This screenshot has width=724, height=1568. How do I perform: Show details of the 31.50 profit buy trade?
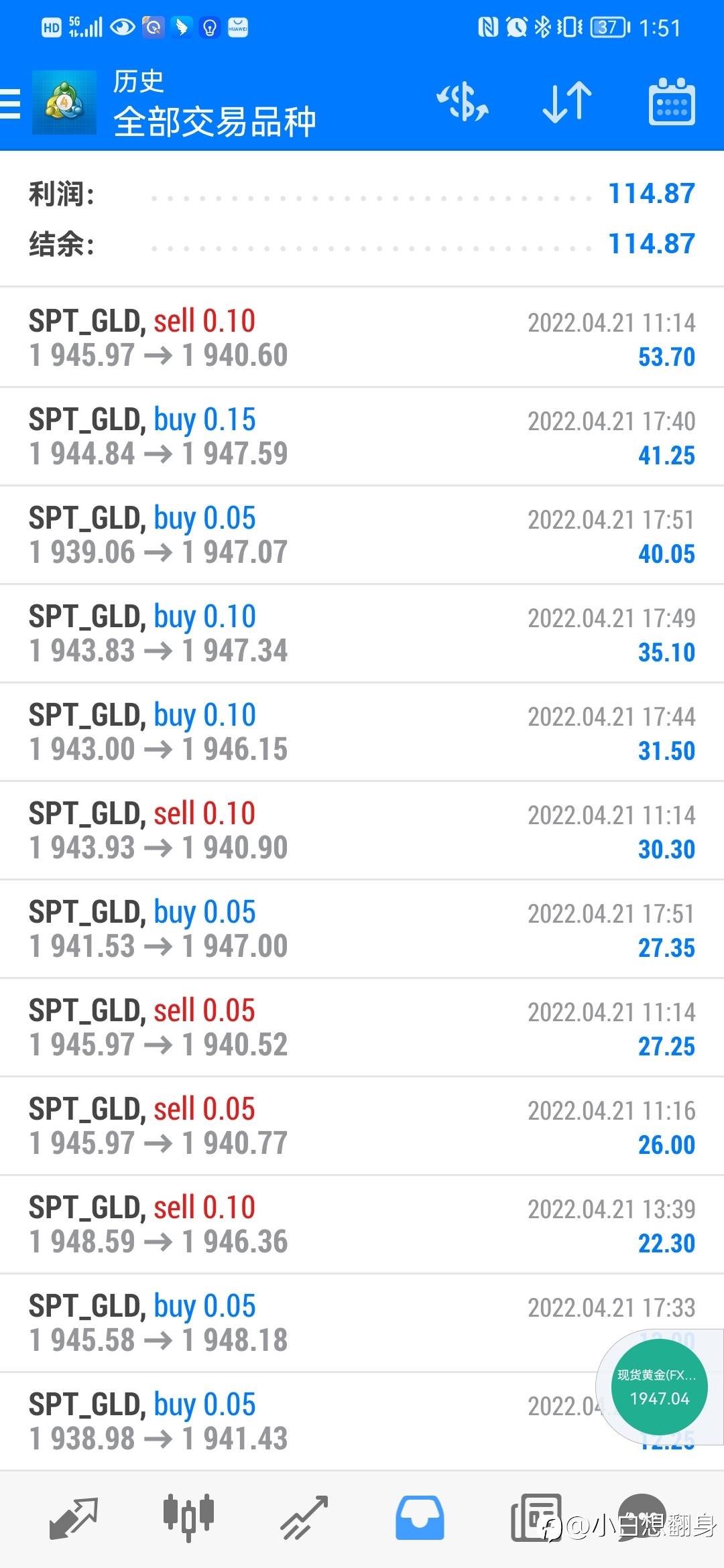pyautogui.click(x=362, y=732)
